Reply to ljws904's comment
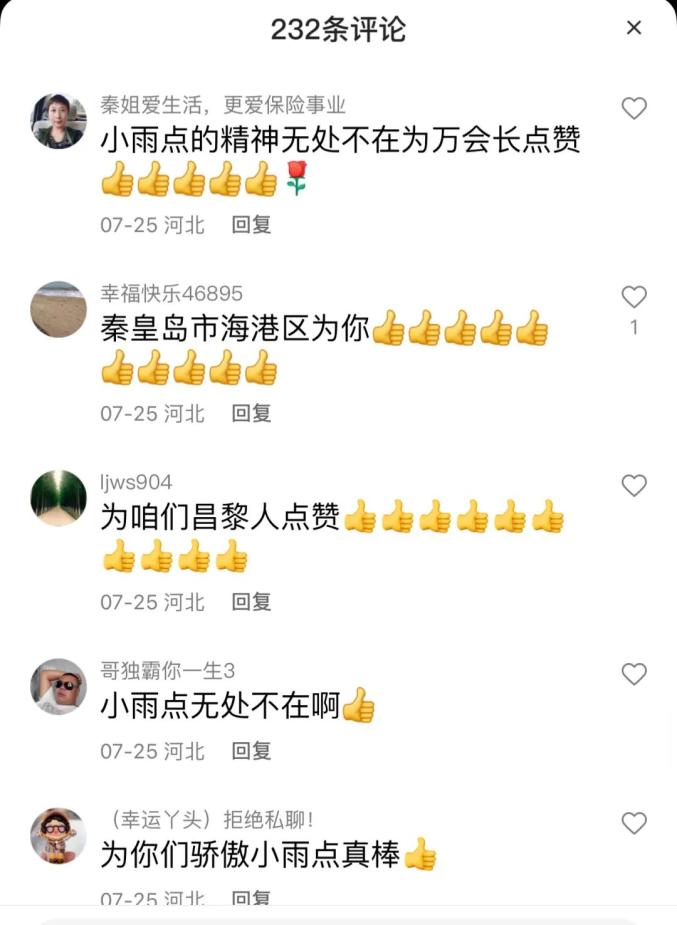677x925 pixels. click(x=252, y=602)
